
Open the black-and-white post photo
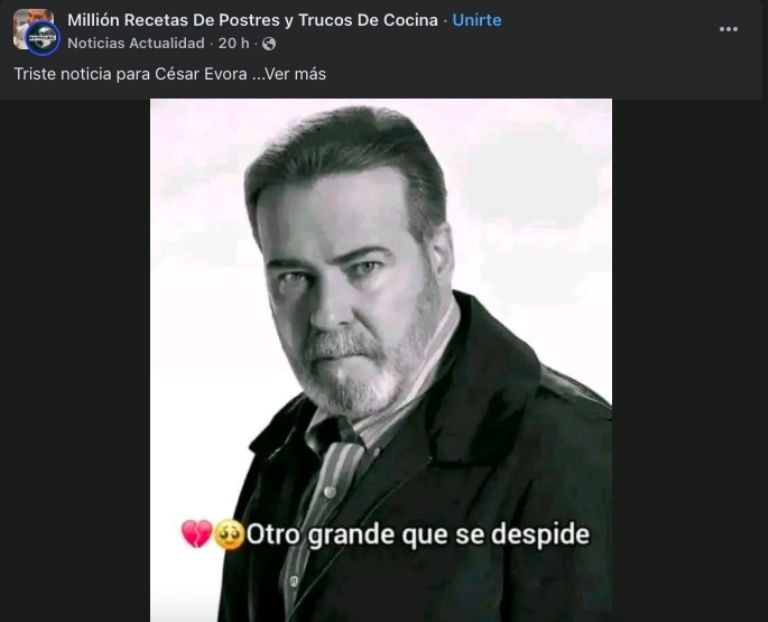click(381, 360)
